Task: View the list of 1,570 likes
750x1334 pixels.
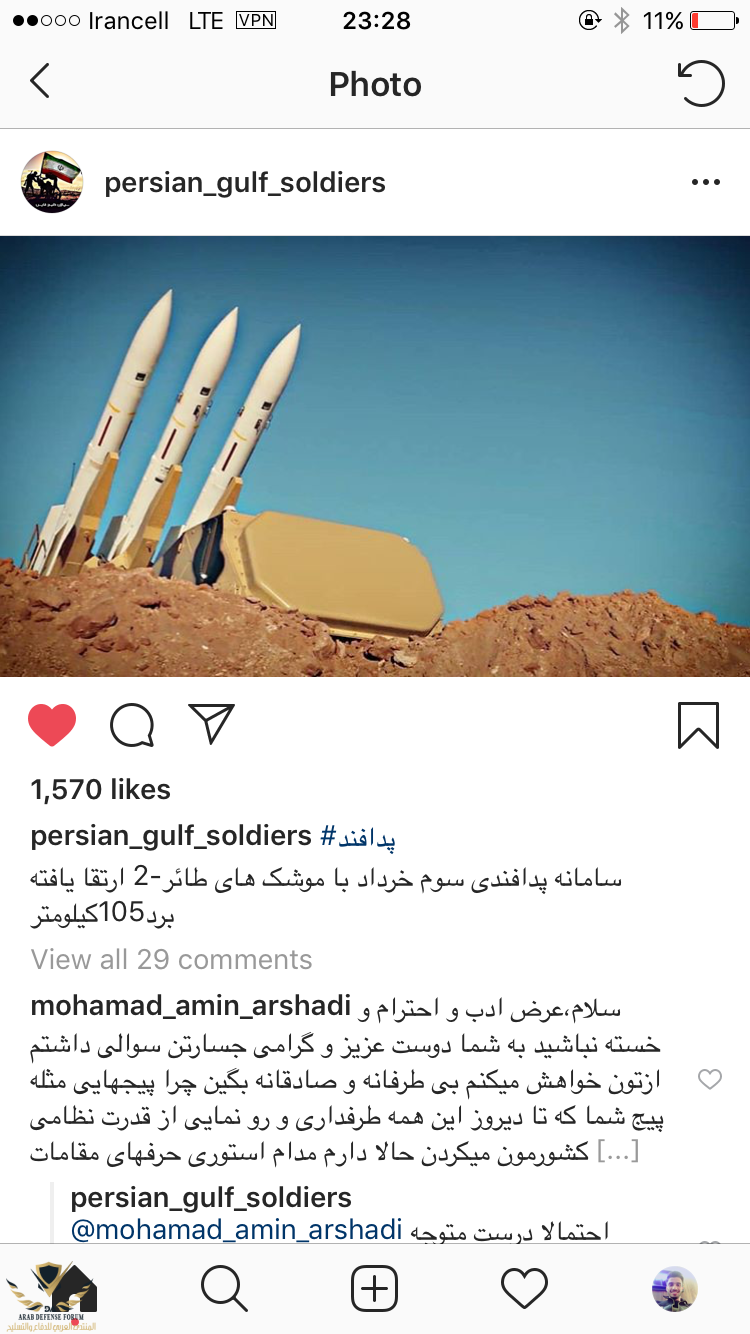Action: (100, 789)
